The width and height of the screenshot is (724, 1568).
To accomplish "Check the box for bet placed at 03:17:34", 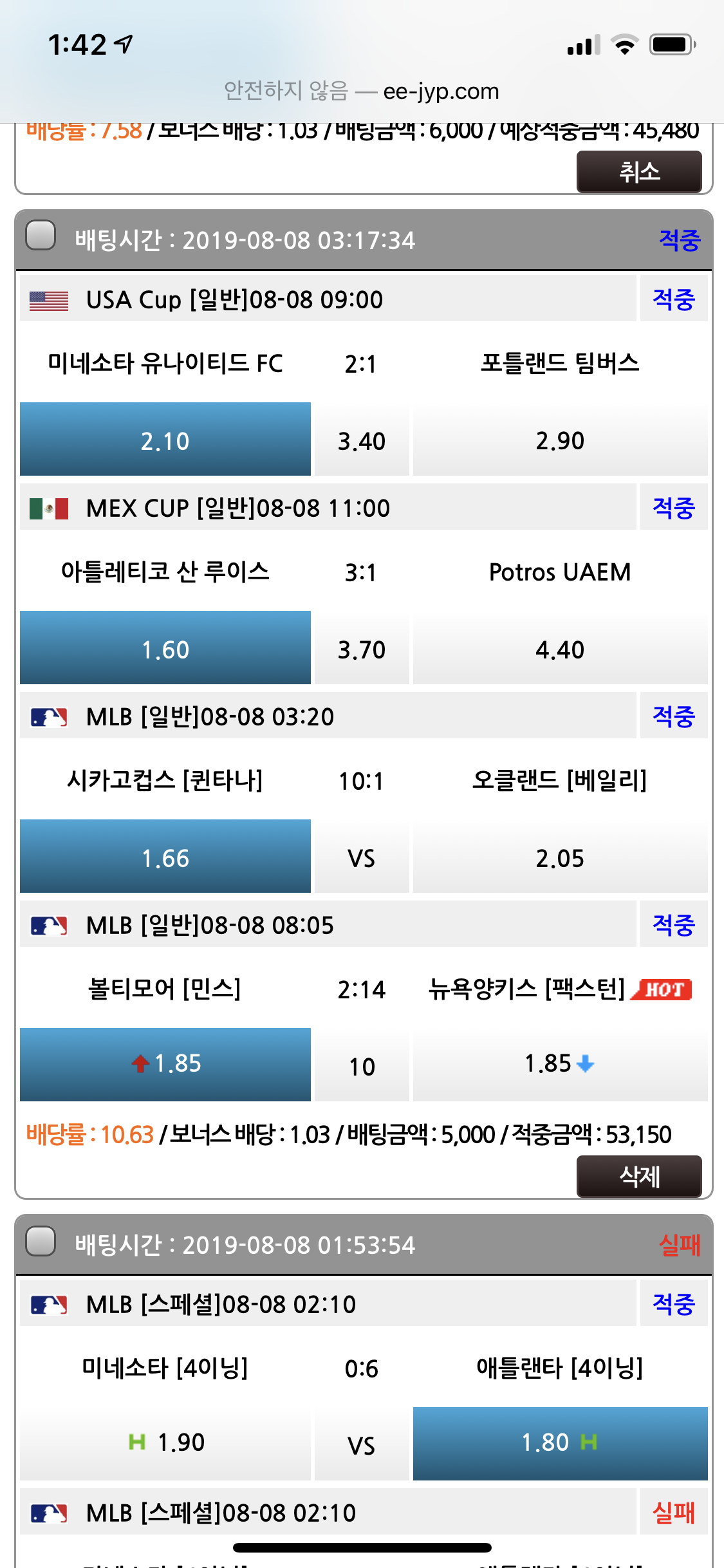I will click(x=41, y=235).
